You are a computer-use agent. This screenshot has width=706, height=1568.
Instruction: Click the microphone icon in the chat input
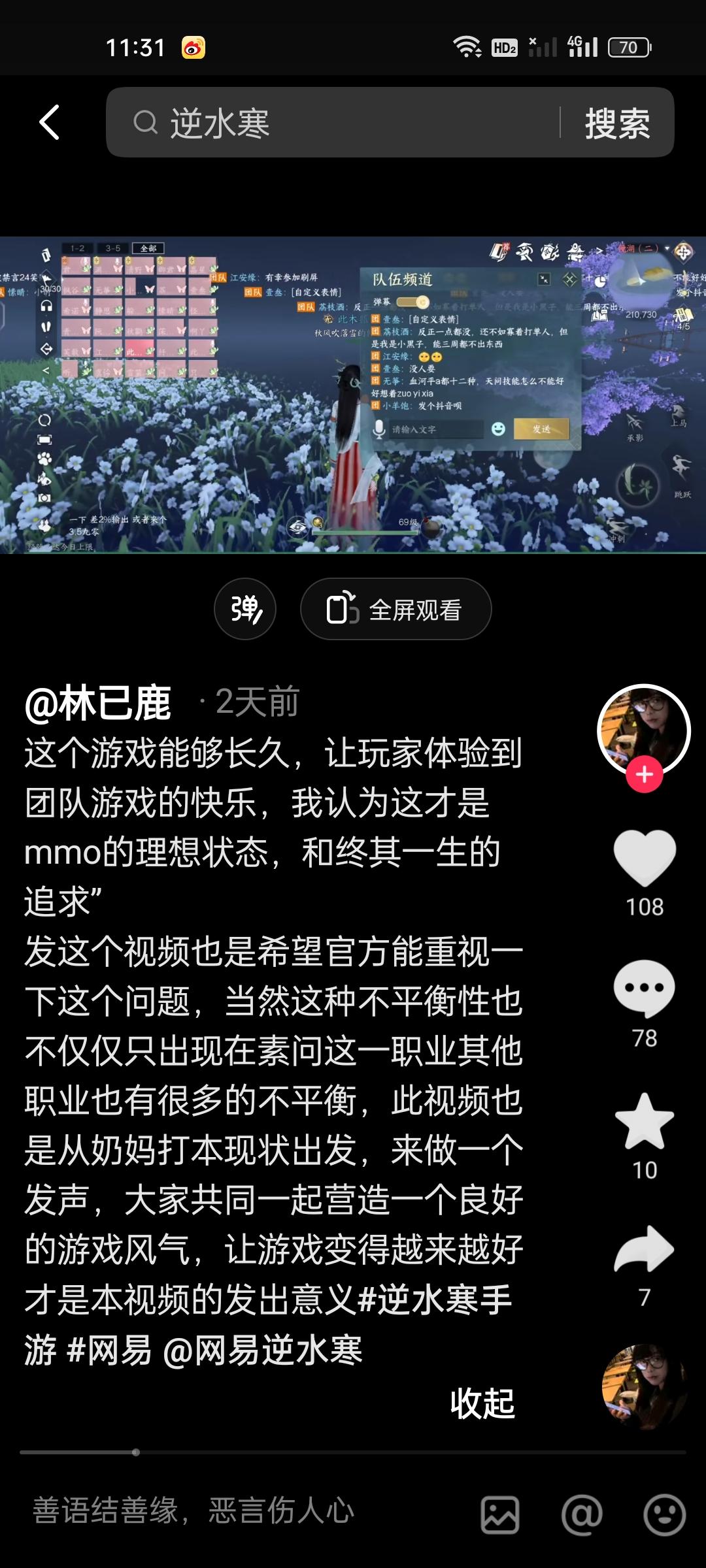pos(379,428)
